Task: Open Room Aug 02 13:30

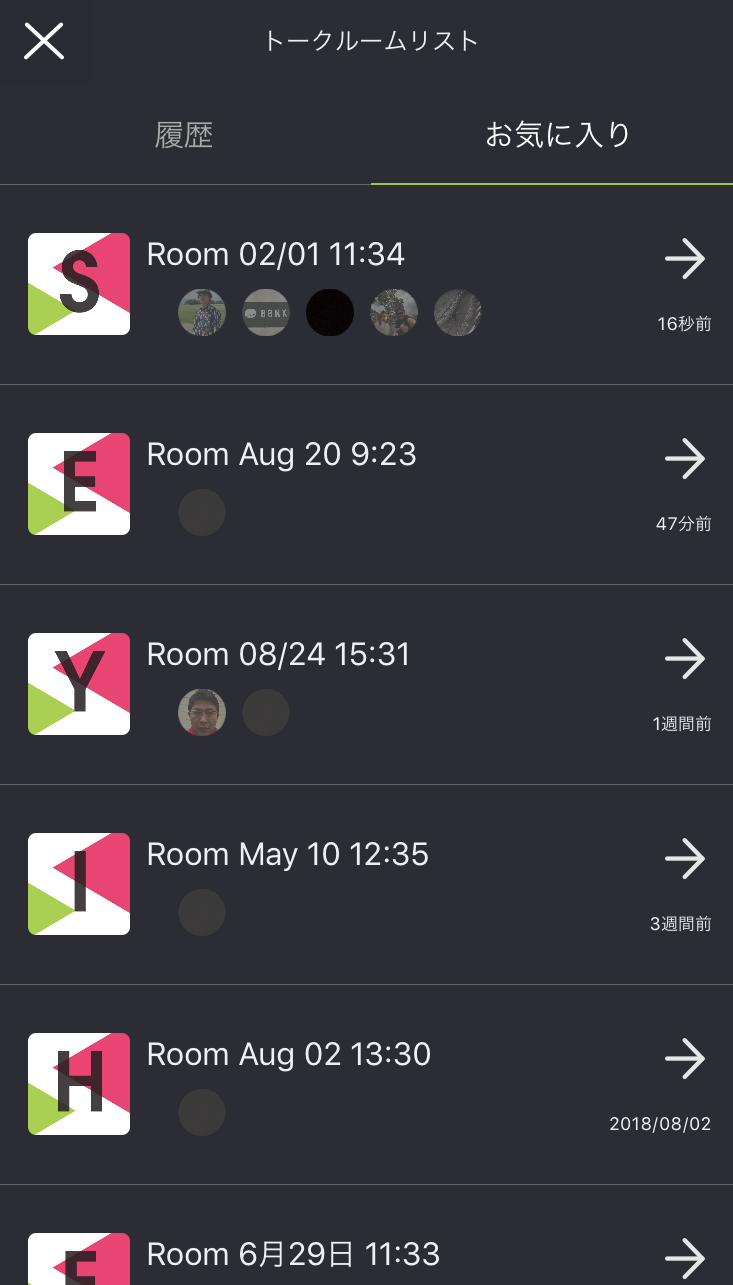Action: point(366,1085)
